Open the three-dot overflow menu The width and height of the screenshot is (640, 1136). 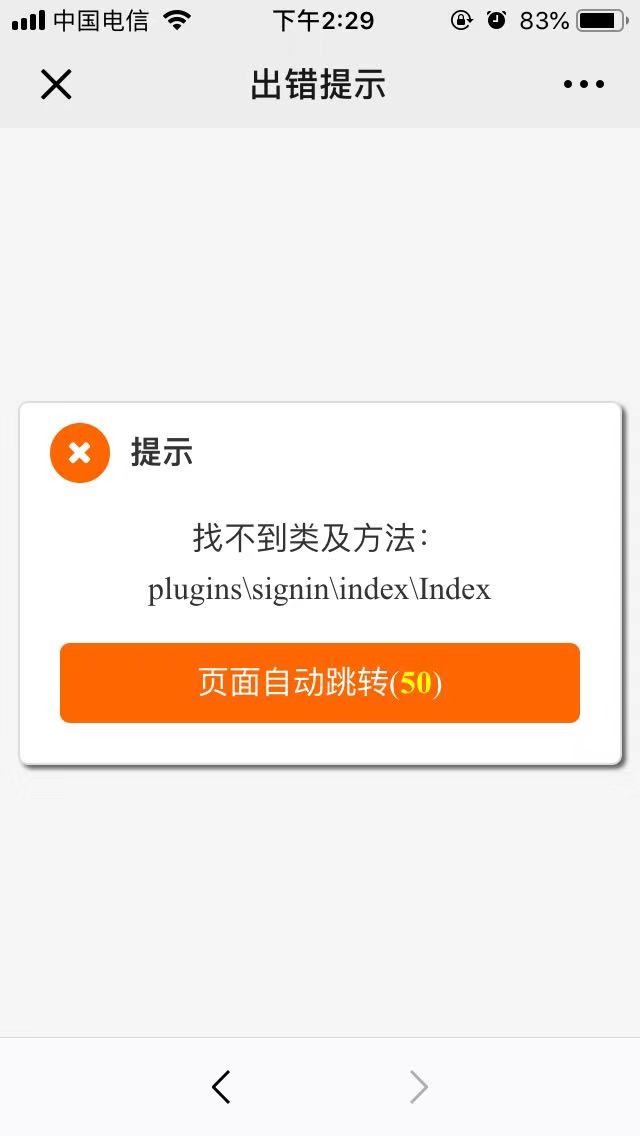point(584,85)
